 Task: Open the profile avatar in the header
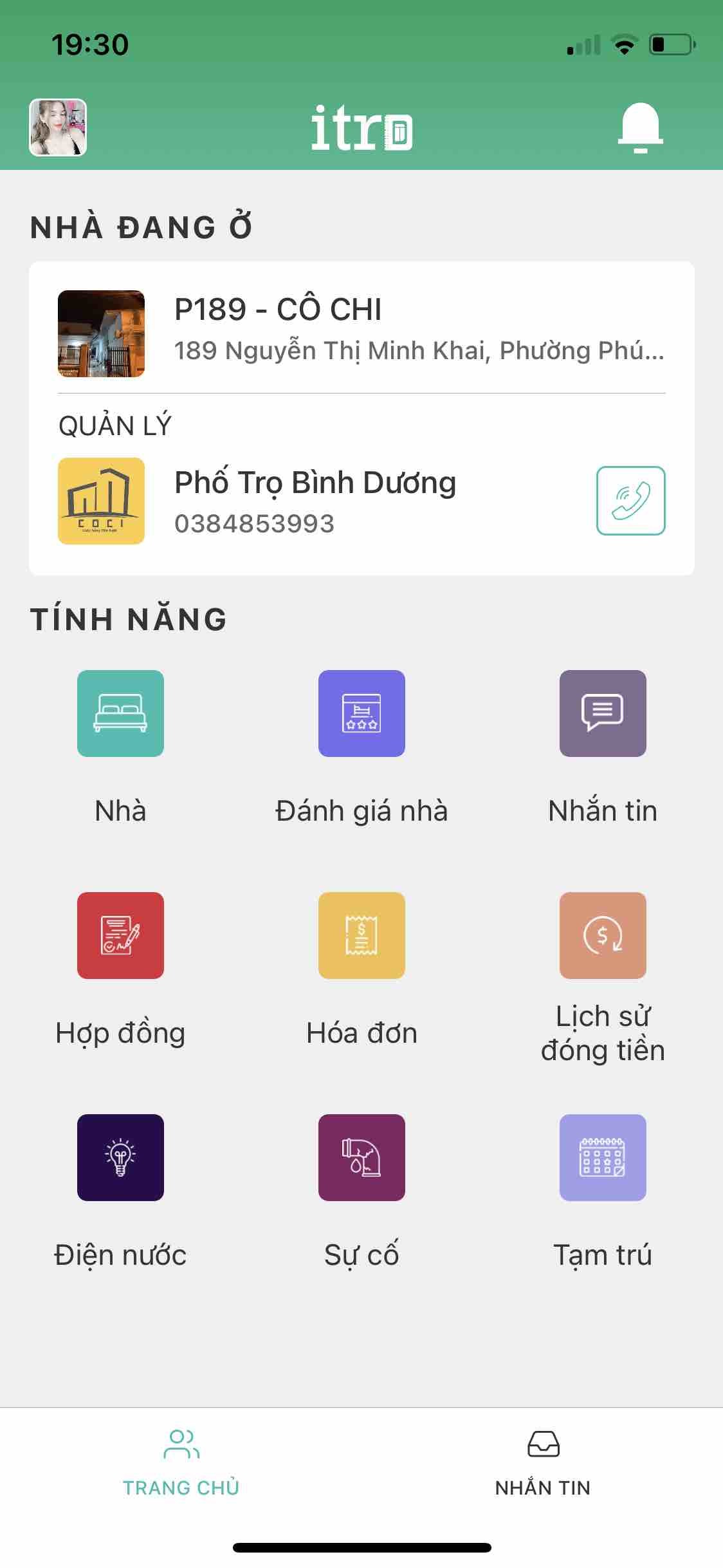58,127
